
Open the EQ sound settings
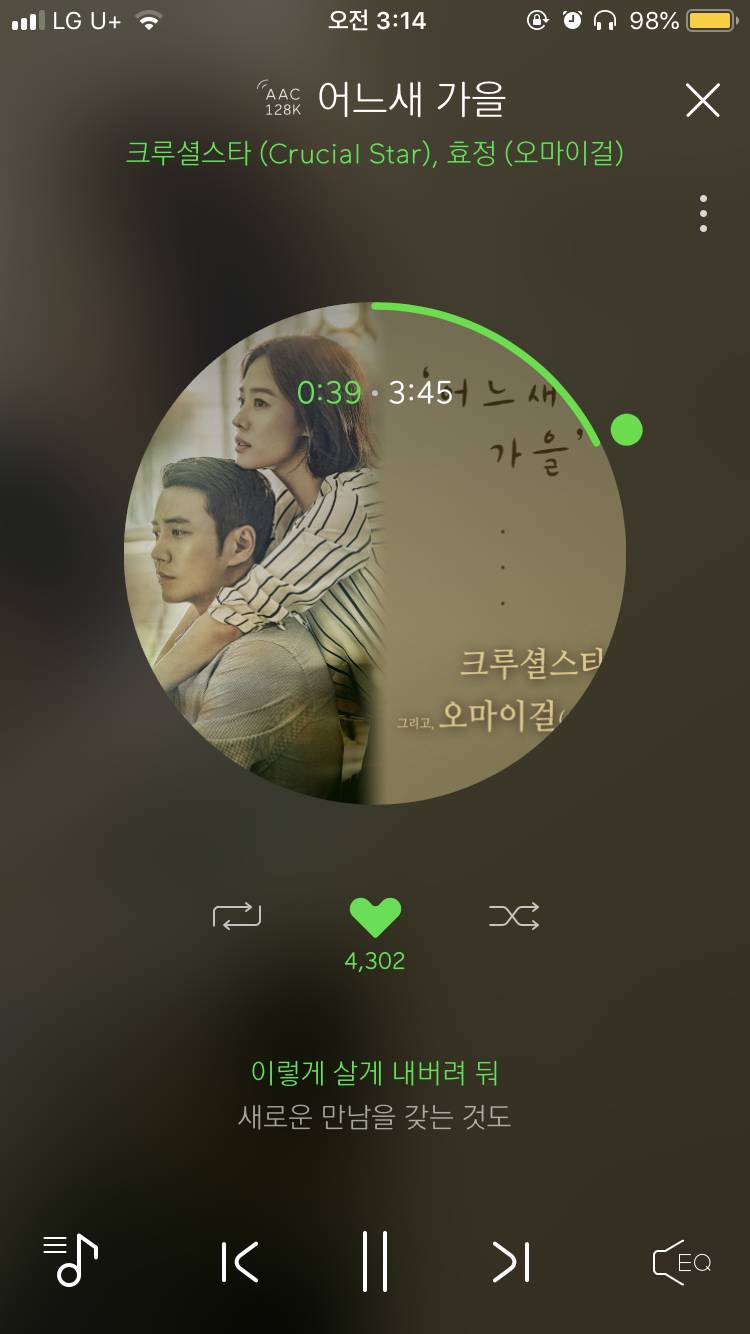point(682,1262)
